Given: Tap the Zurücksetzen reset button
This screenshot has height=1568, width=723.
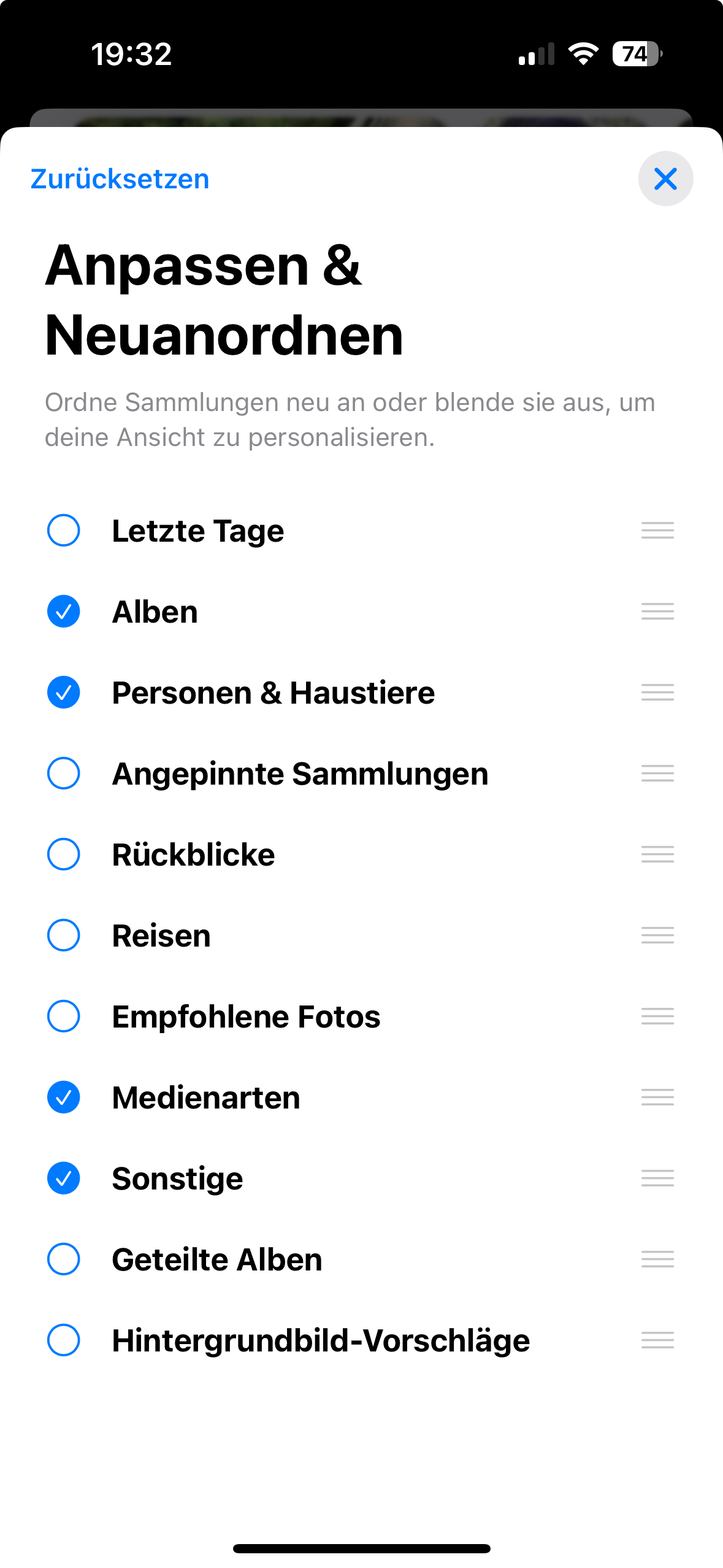Looking at the screenshot, I should [120, 179].
